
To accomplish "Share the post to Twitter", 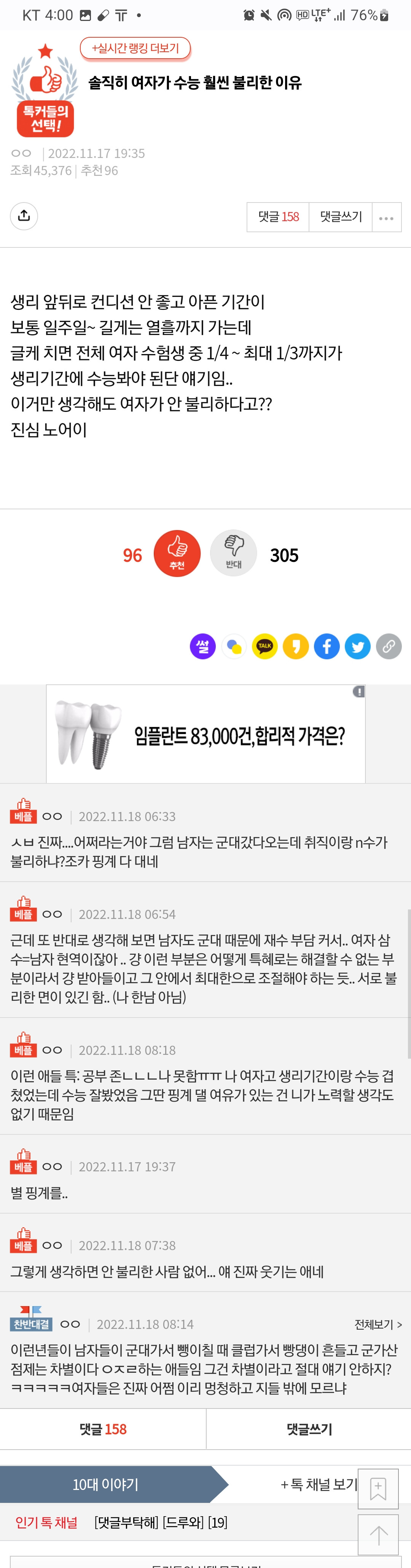I will pos(357,646).
